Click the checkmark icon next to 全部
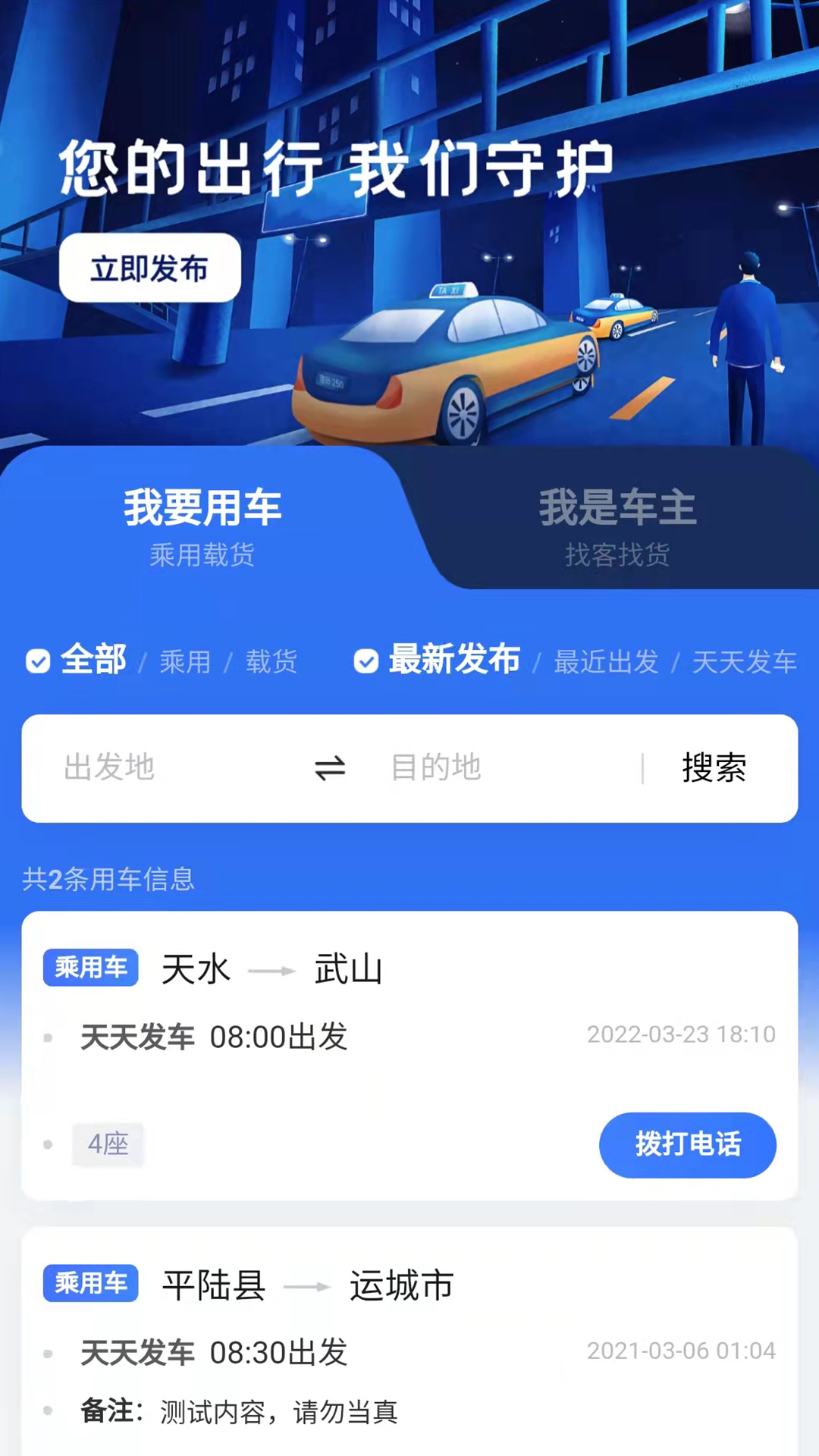The image size is (819, 1456). click(38, 661)
